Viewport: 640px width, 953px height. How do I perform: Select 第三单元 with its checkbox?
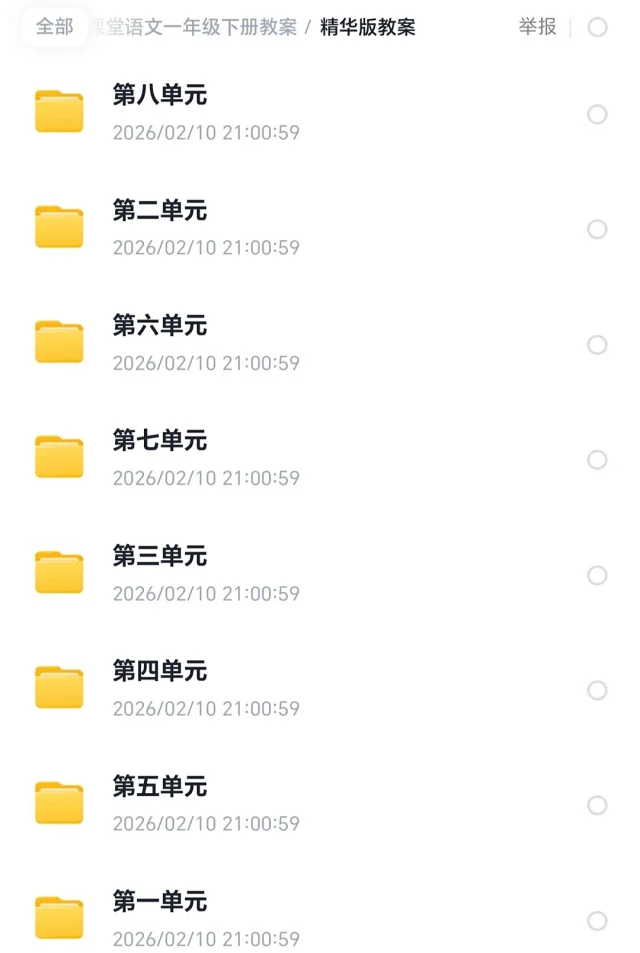point(597,575)
